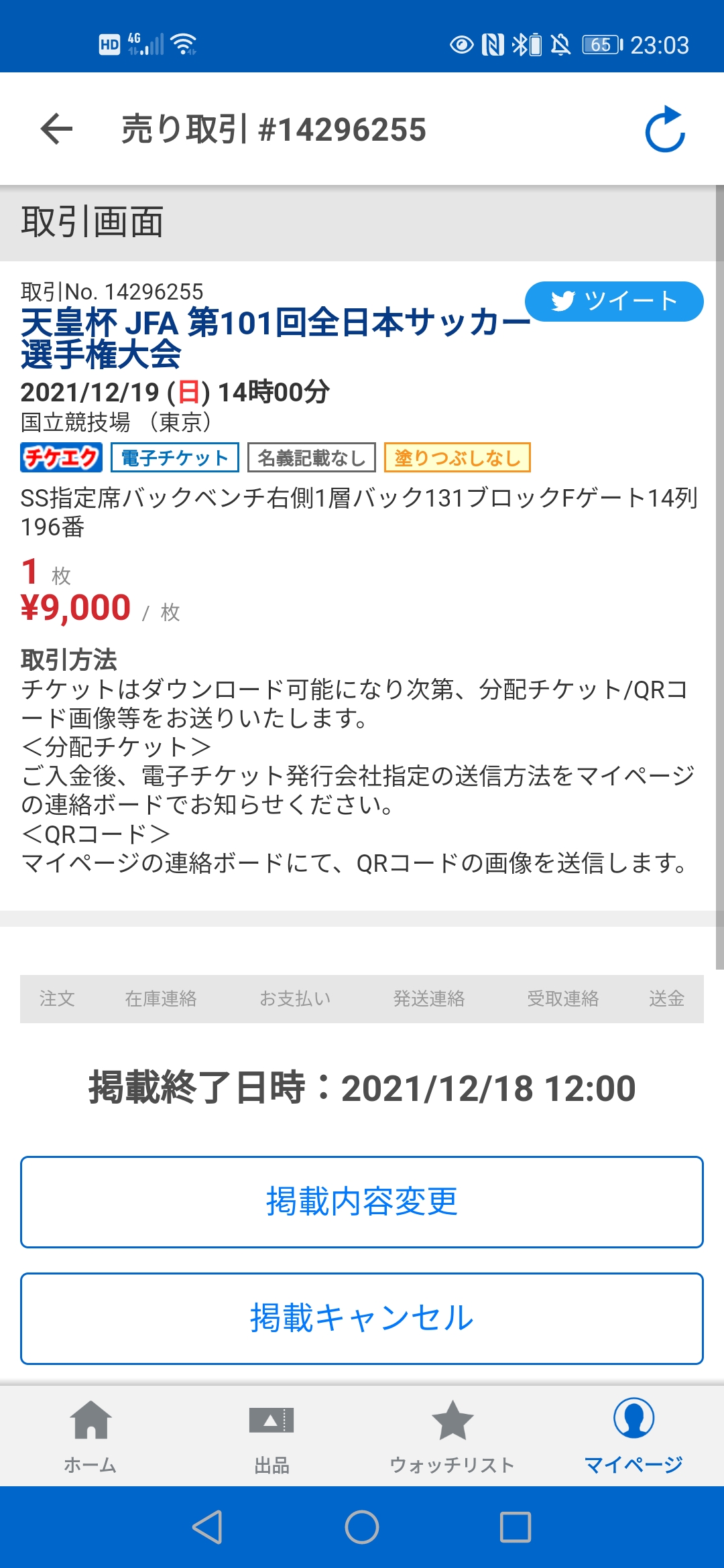Refresh the transaction page
Viewport: 724px width, 1568px height.
[x=664, y=129]
